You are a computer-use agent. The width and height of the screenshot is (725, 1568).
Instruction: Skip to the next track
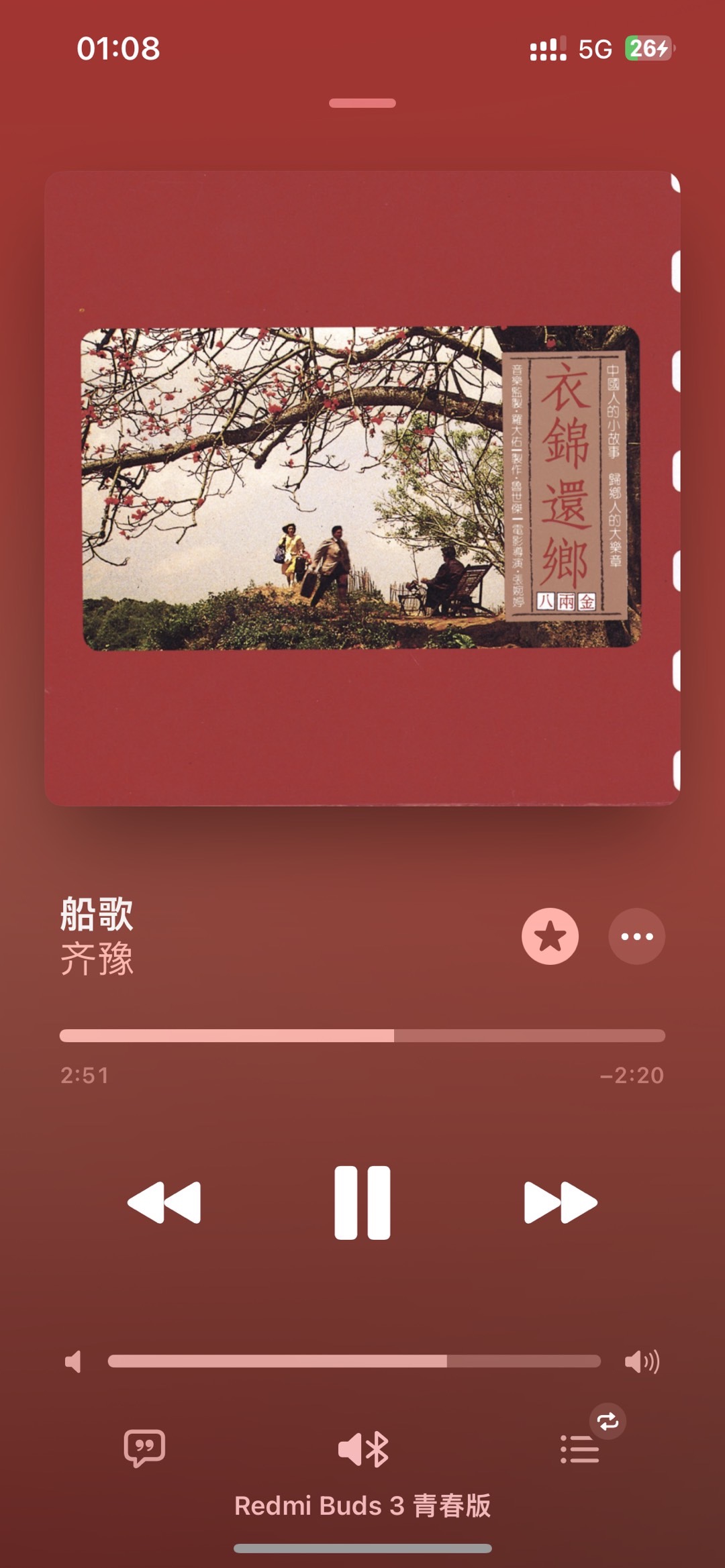pos(560,1202)
